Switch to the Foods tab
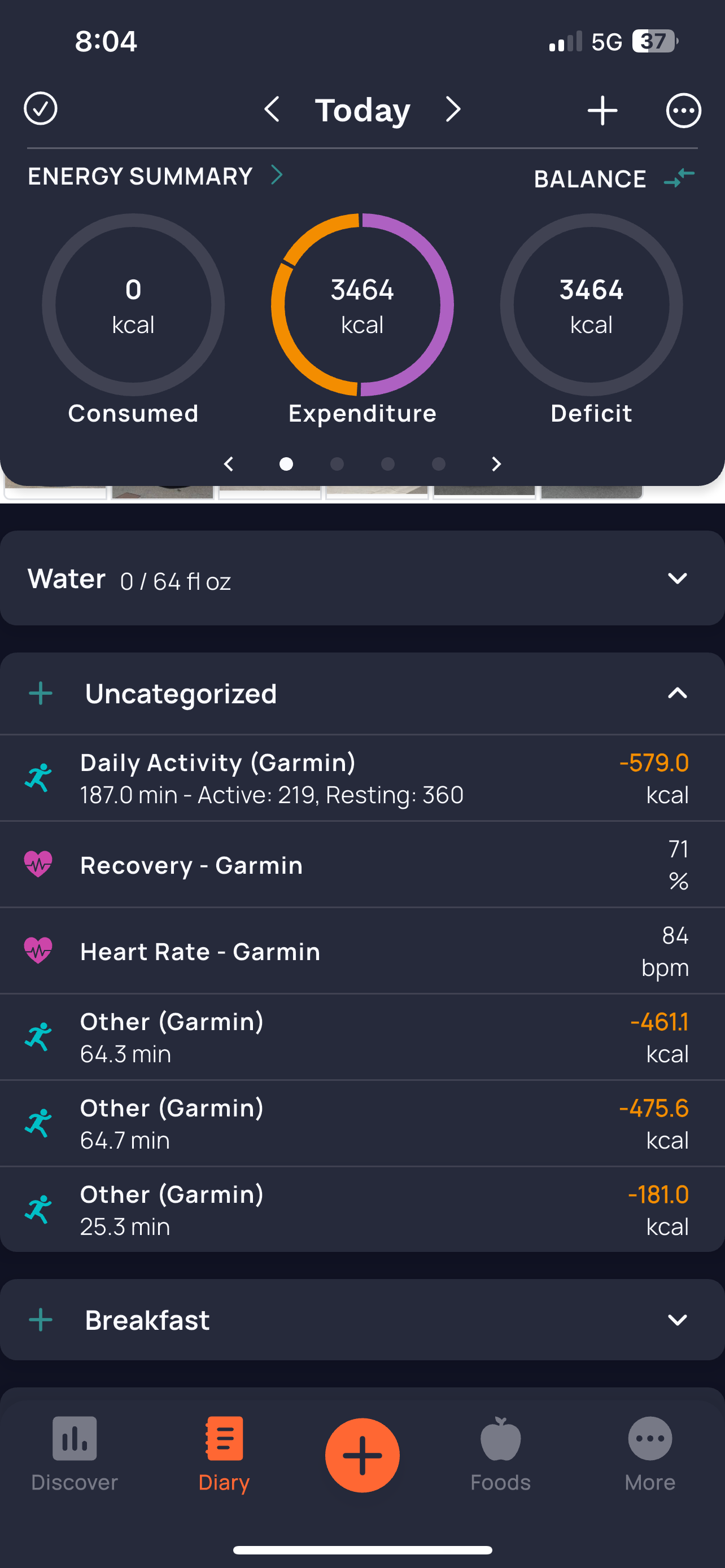The width and height of the screenshot is (725, 1568). click(500, 1453)
